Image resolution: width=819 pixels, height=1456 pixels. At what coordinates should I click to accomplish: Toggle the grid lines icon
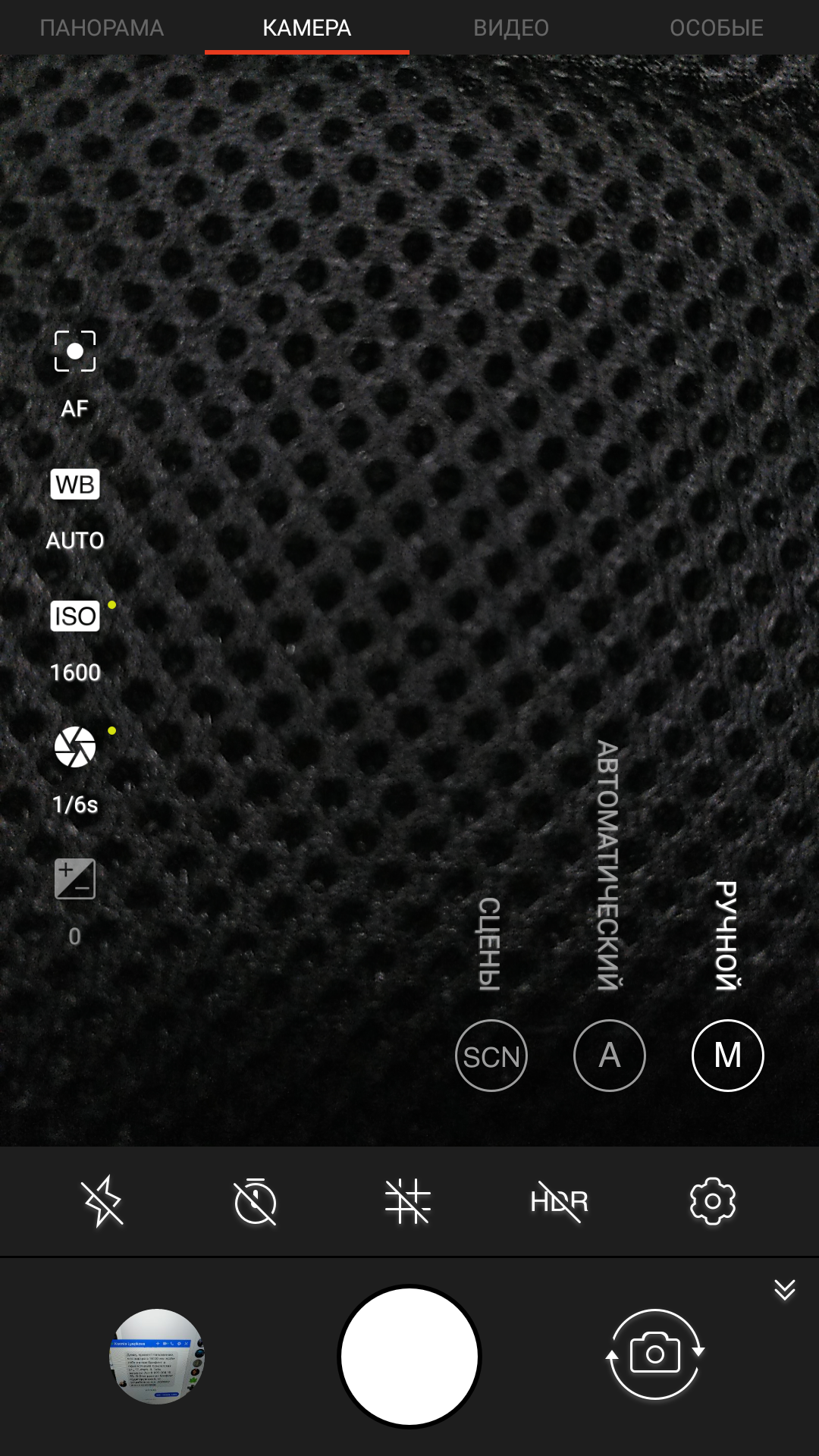coord(408,1201)
